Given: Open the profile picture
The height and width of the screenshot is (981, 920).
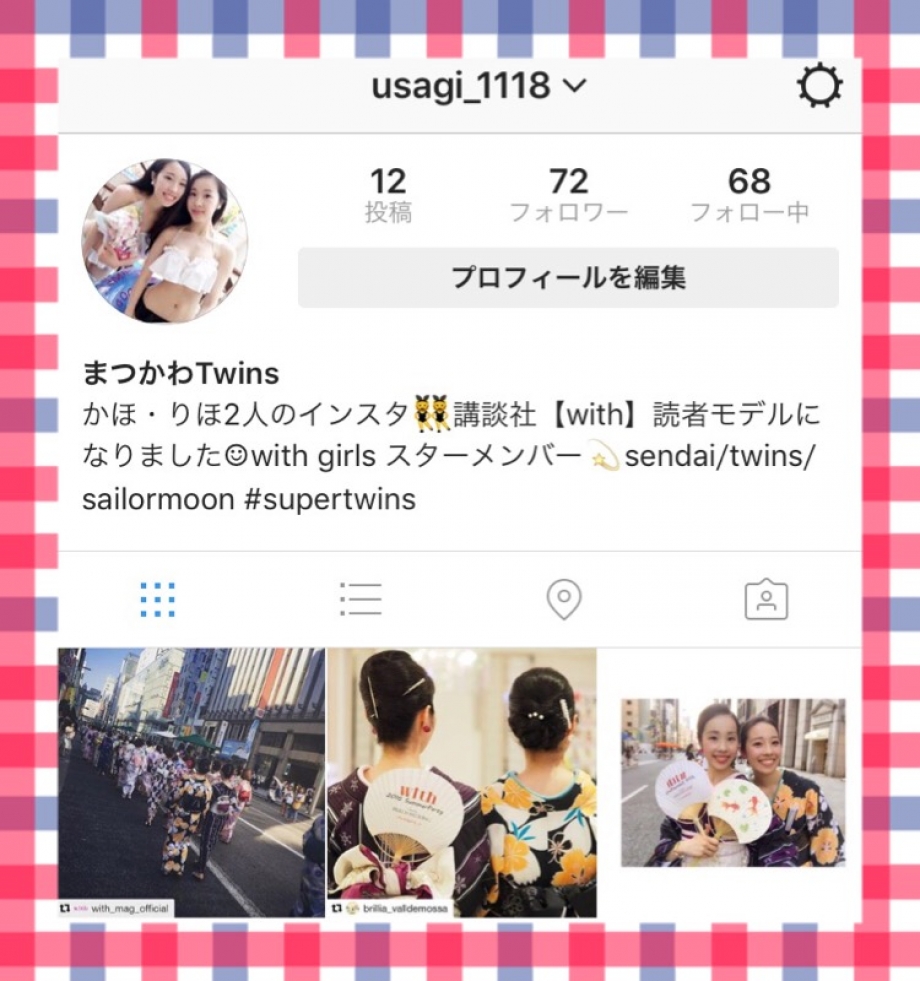Looking at the screenshot, I should [164, 241].
